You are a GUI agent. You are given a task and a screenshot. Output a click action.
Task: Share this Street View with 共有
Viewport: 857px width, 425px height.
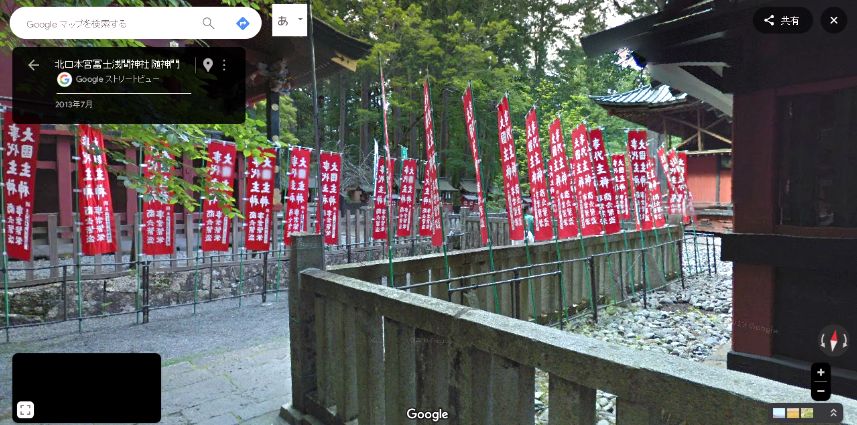pyautogui.click(x=782, y=20)
